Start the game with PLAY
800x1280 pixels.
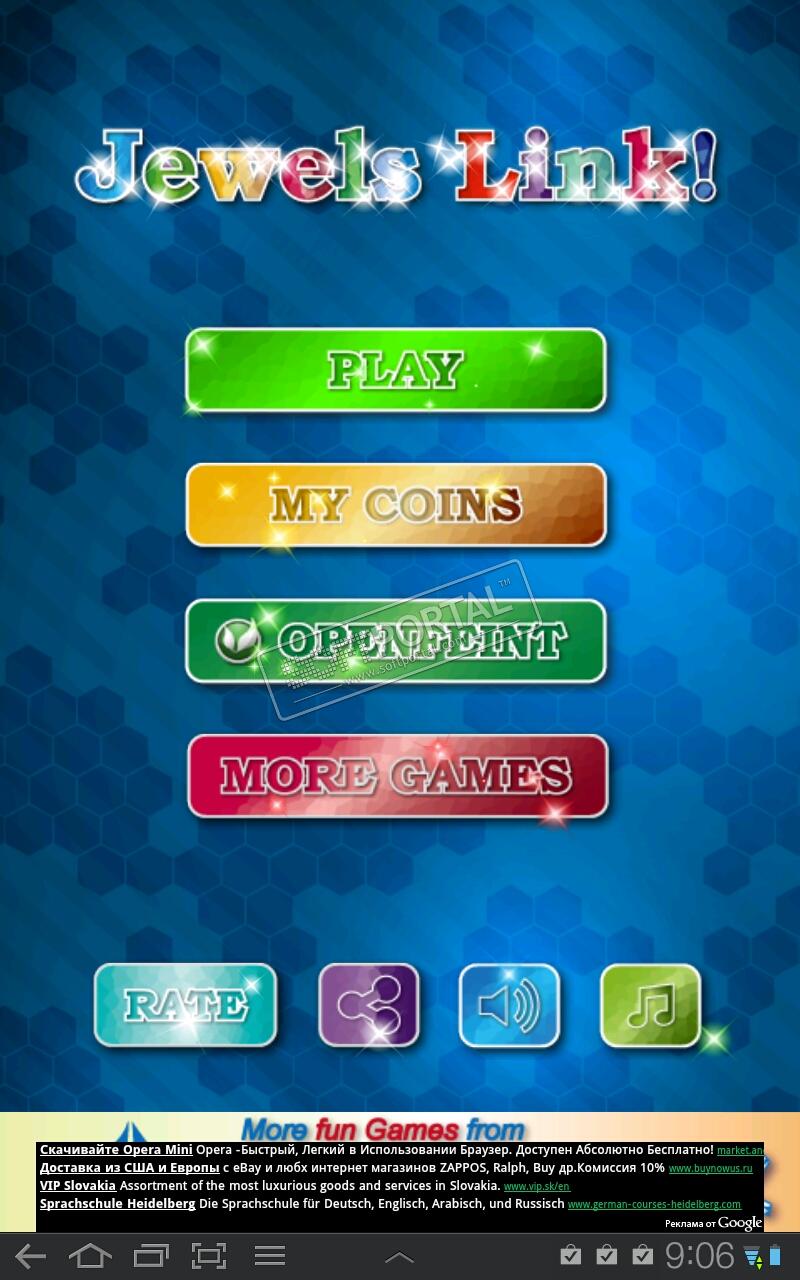click(396, 370)
